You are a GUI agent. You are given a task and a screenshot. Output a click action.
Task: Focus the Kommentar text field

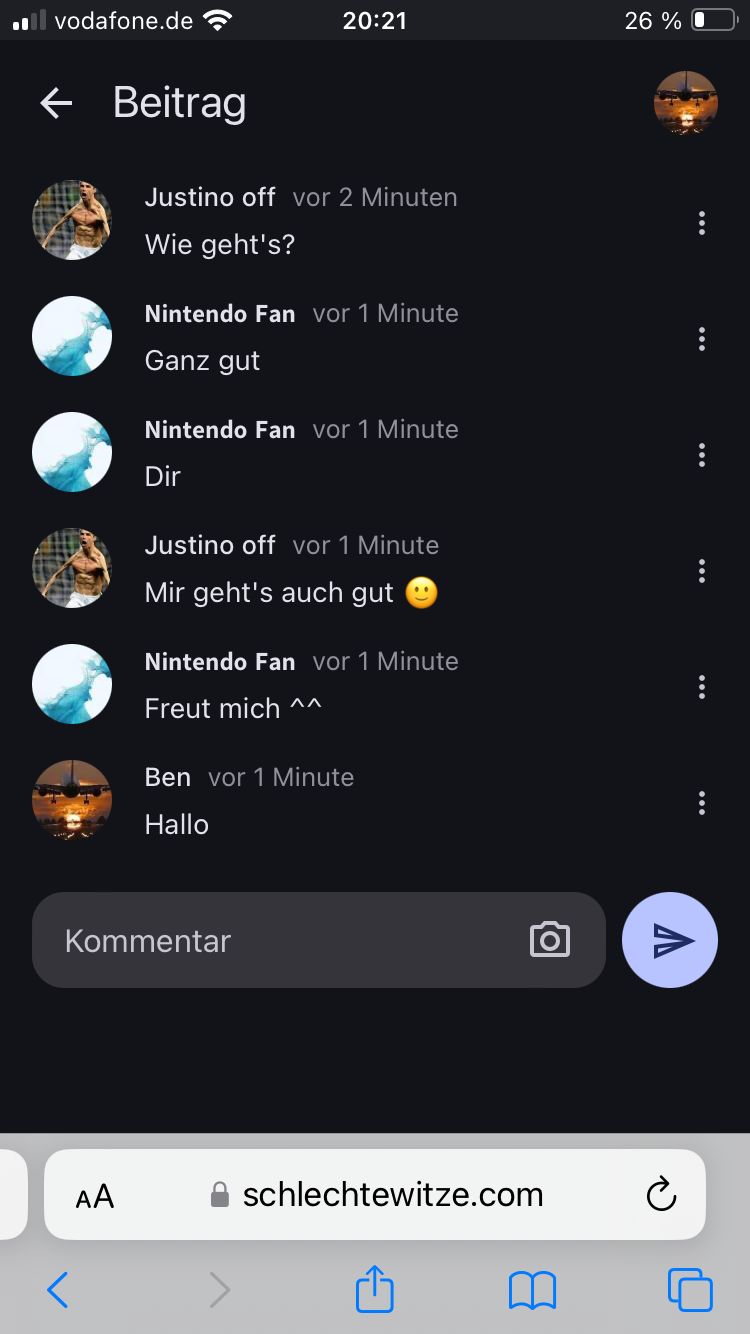280,940
